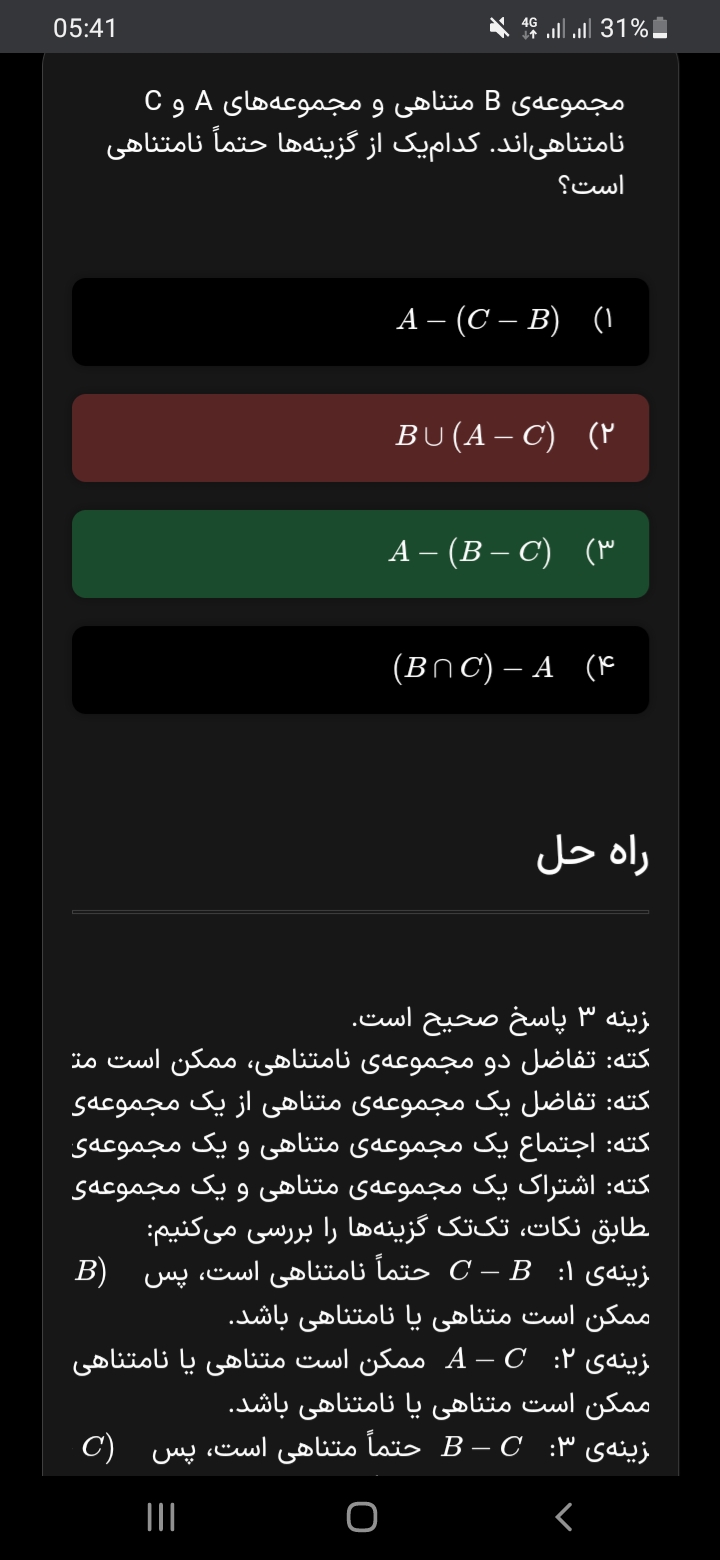
Task: Go back with system back button
Action: [x=563, y=1517]
